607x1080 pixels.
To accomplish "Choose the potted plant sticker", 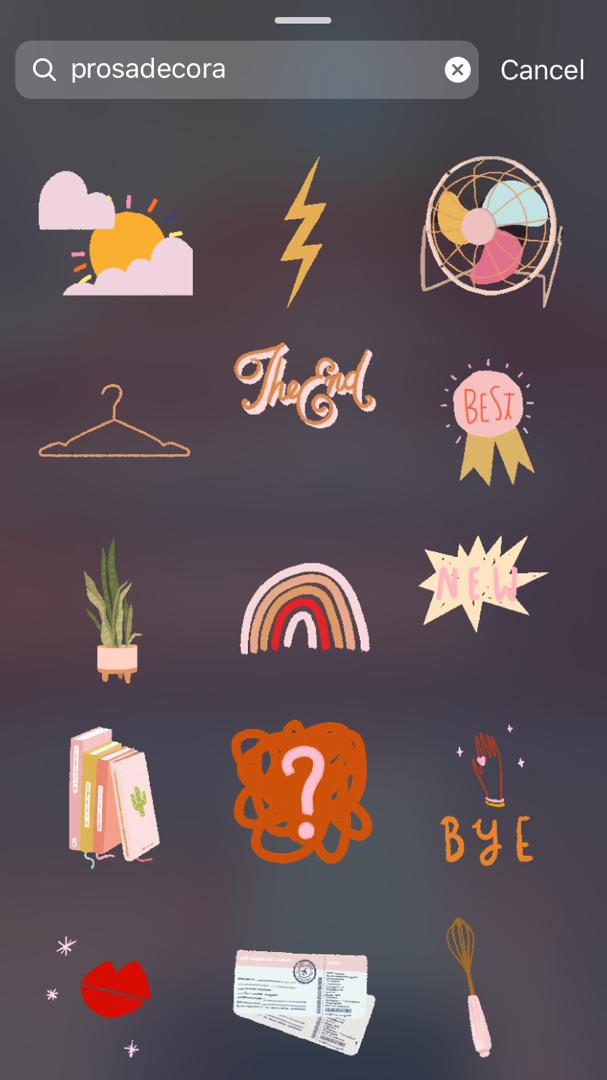I will coord(113,611).
